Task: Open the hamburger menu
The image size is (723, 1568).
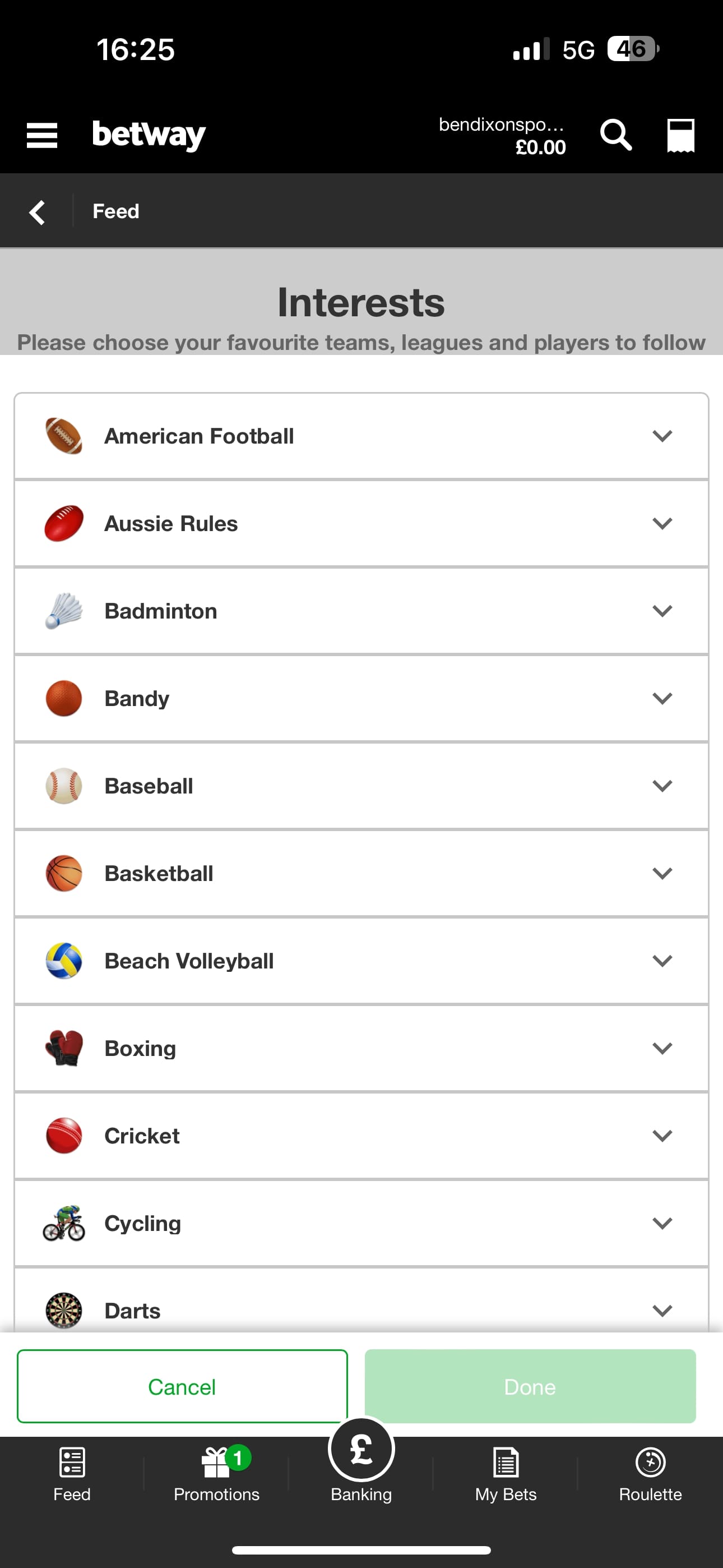Action: (x=42, y=135)
